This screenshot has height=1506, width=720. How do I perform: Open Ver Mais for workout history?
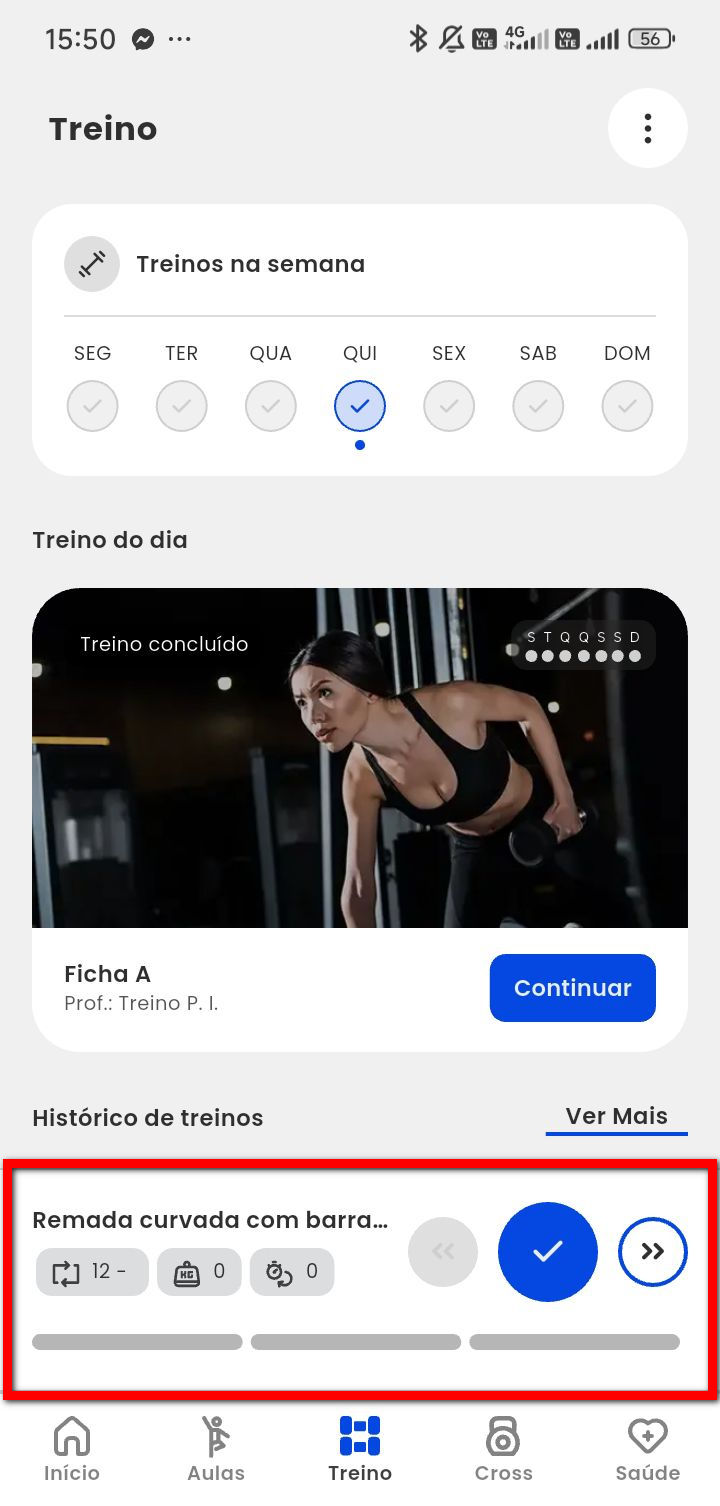click(x=616, y=1116)
